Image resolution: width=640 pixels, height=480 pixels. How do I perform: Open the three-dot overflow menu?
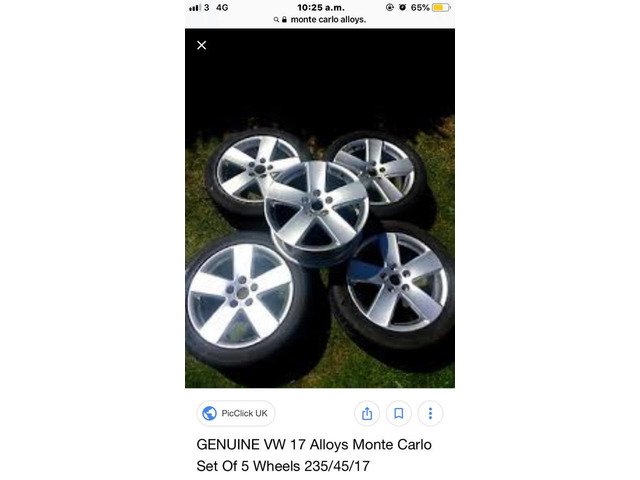point(430,413)
